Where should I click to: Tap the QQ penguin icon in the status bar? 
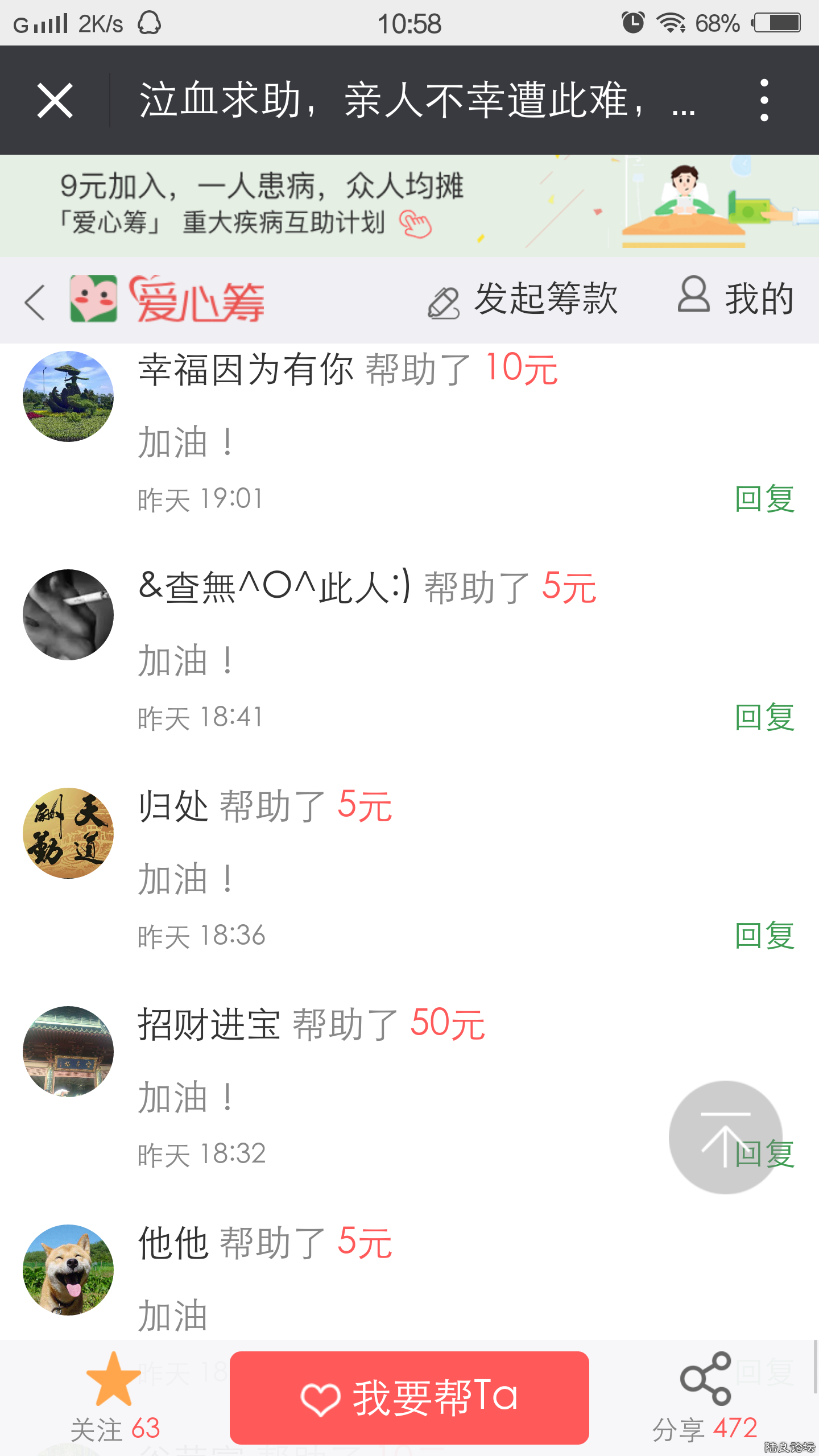[x=149, y=23]
